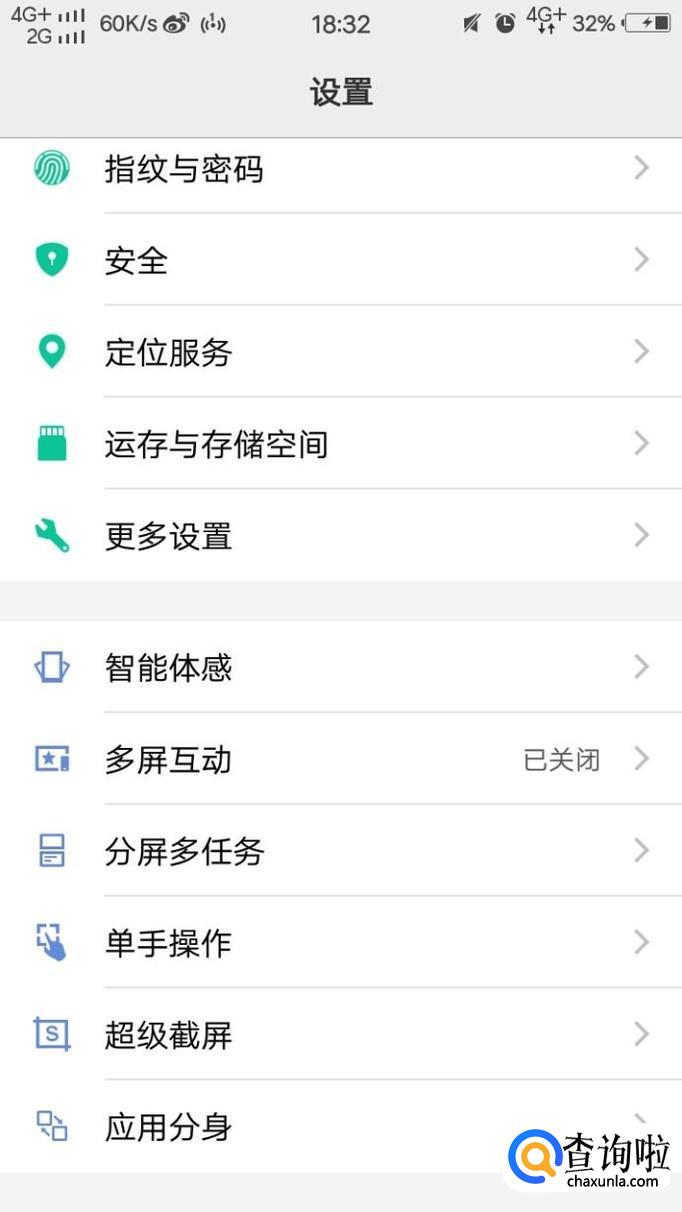
Task: Open 指纹与密码 settings
Action: coord(184,169)
